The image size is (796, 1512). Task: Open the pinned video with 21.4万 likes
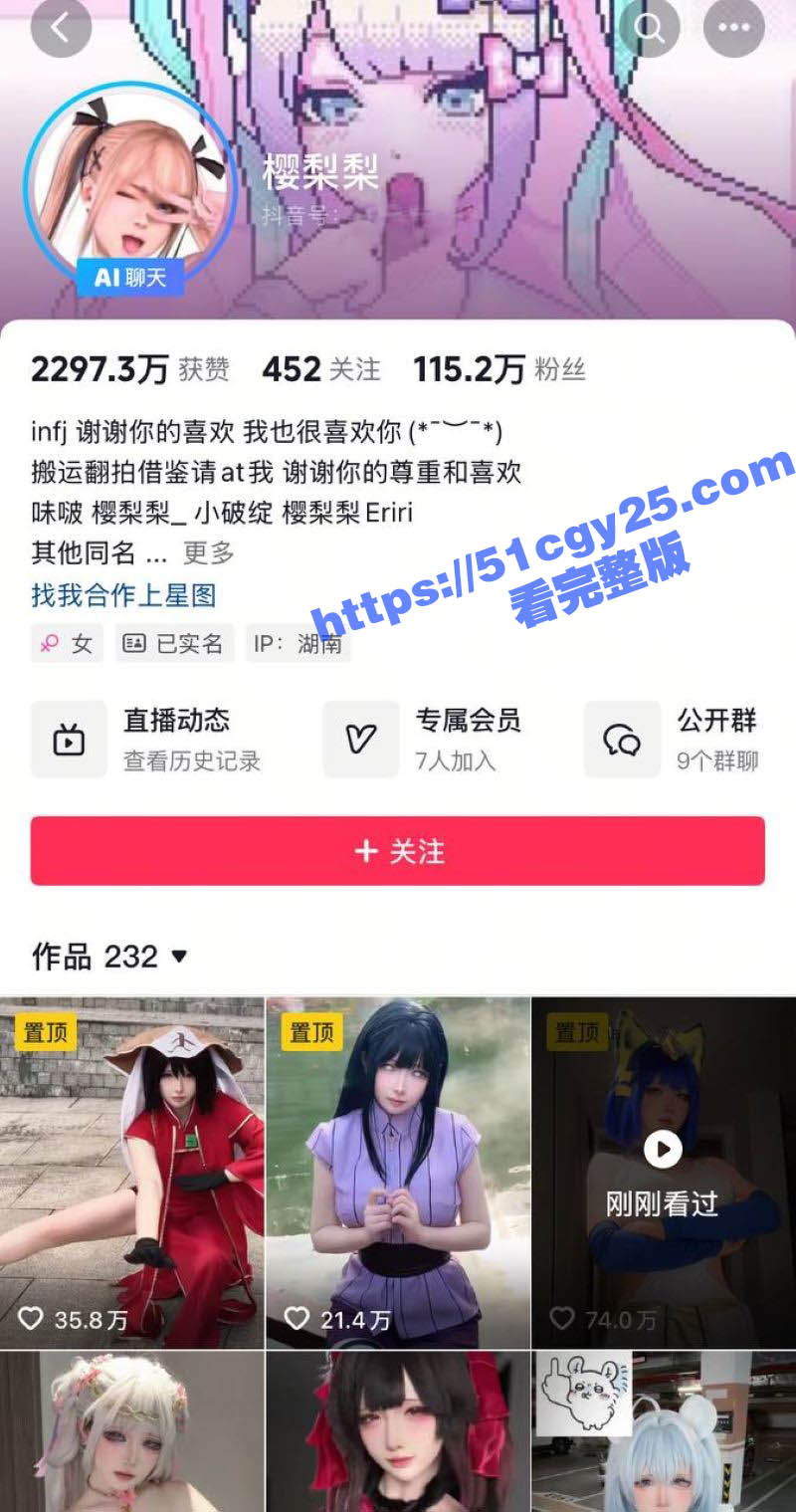pos(398,1173)
